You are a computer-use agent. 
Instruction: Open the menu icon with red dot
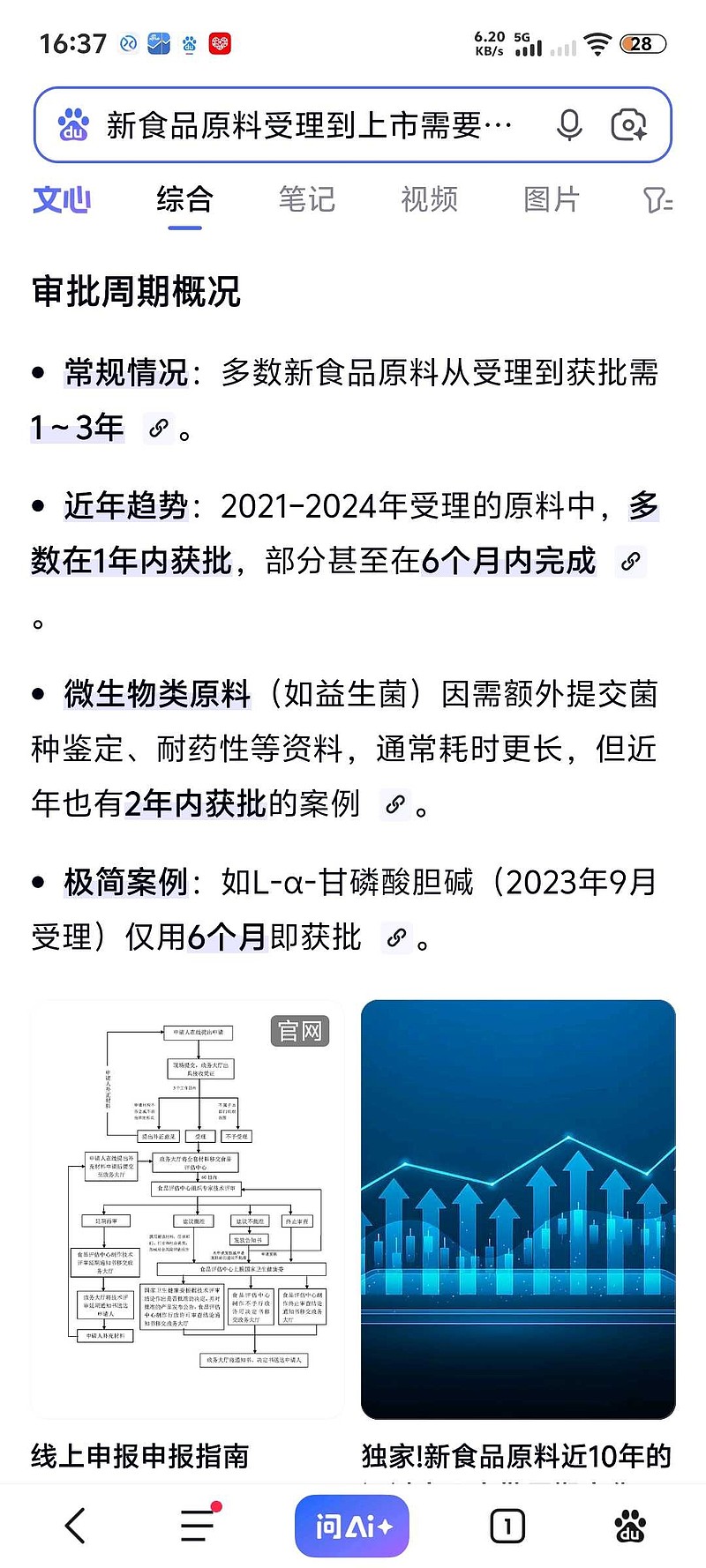(196, 1524)
